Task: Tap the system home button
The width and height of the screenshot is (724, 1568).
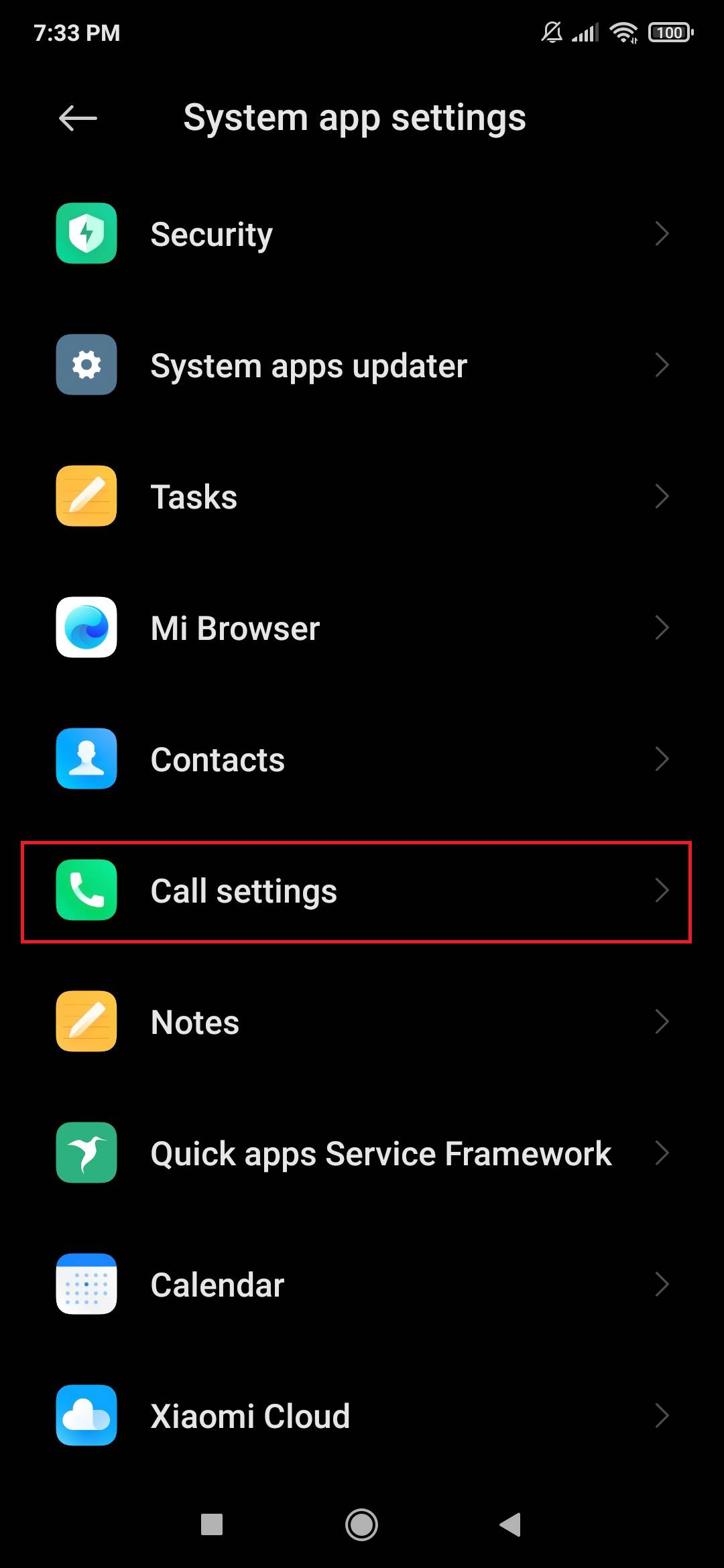Action: click(x=361, y=1525)
